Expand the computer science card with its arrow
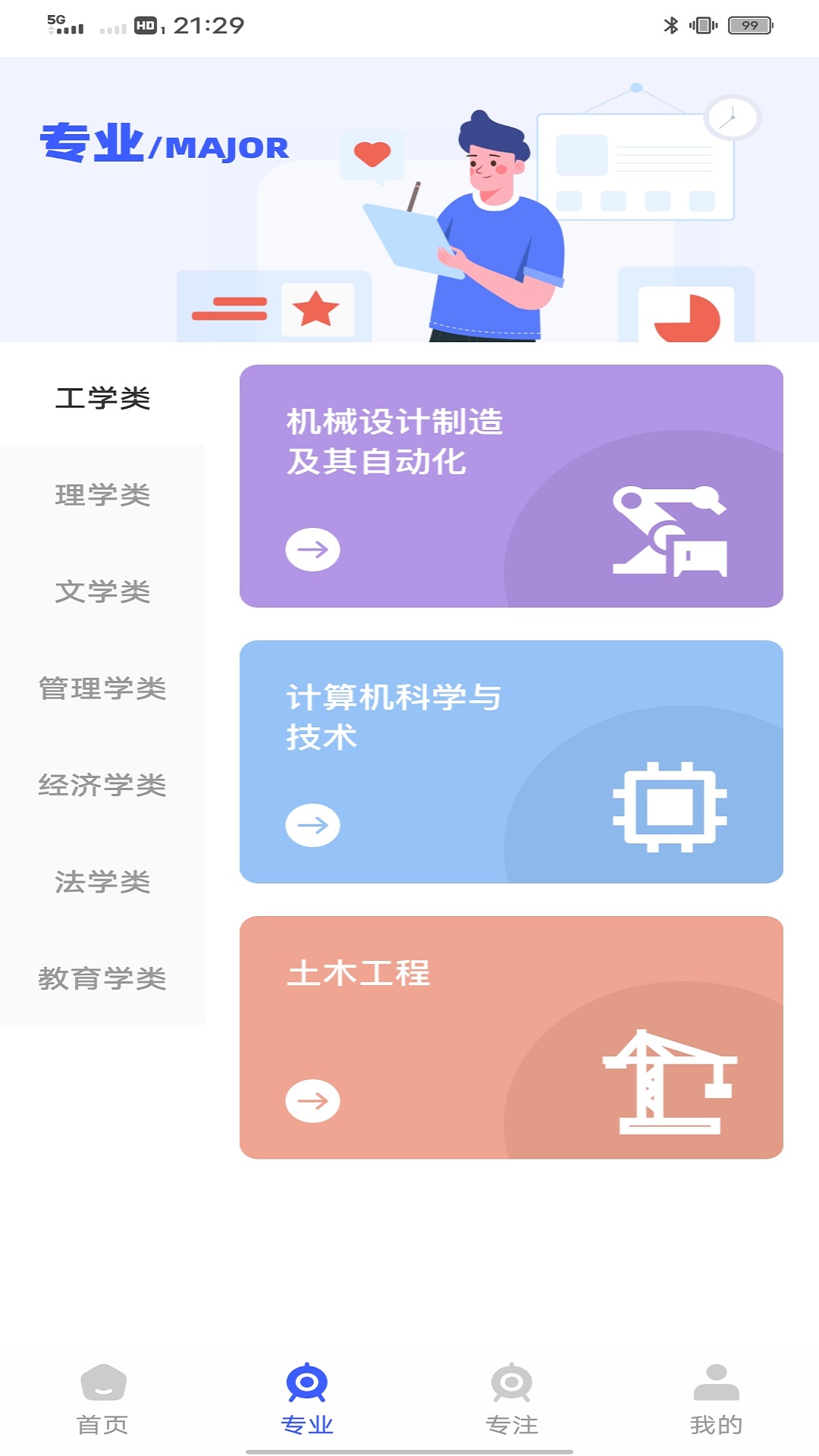 coord(312,826)
